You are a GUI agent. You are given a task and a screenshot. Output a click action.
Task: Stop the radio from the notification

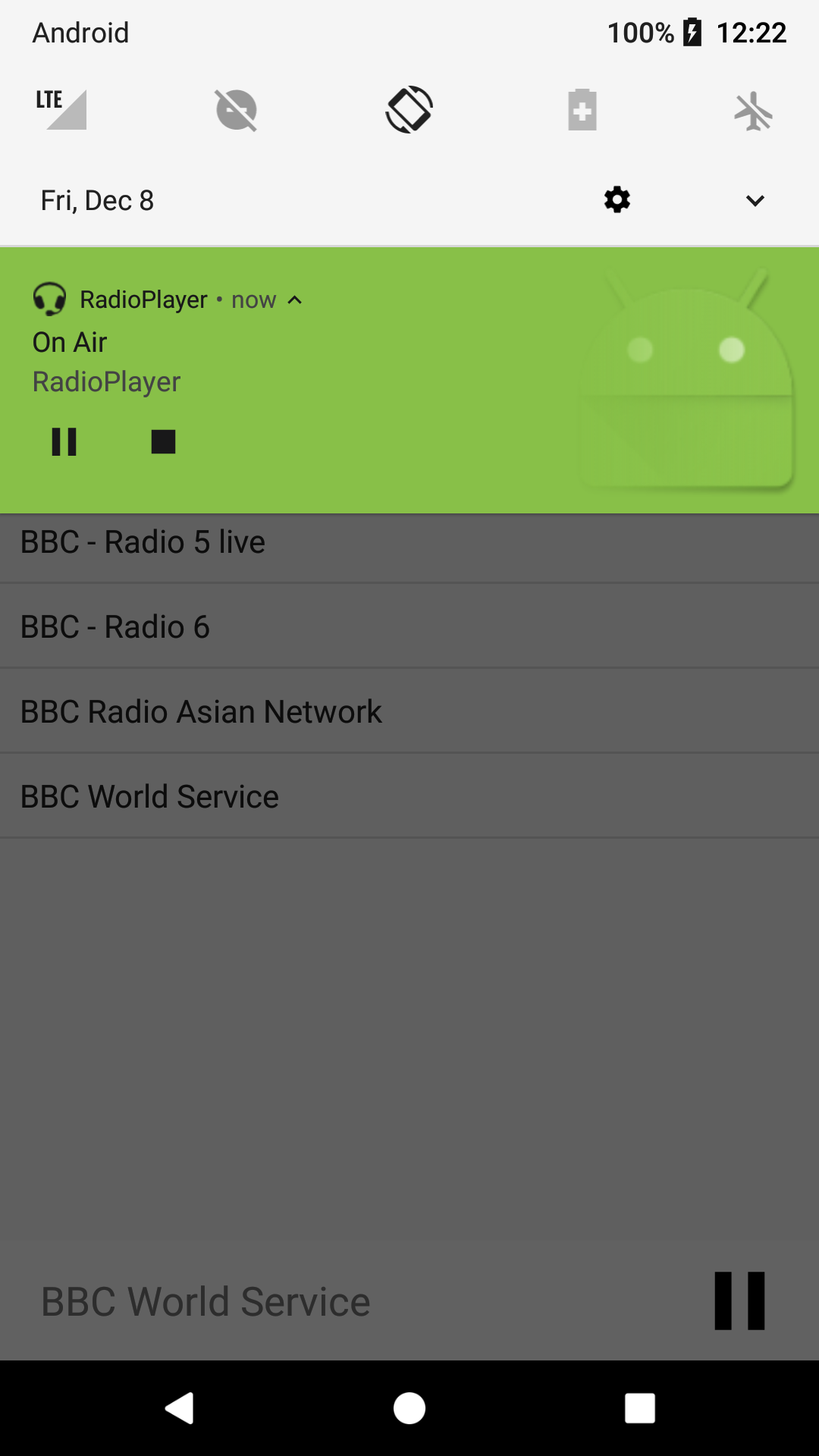tap(163, 442)
